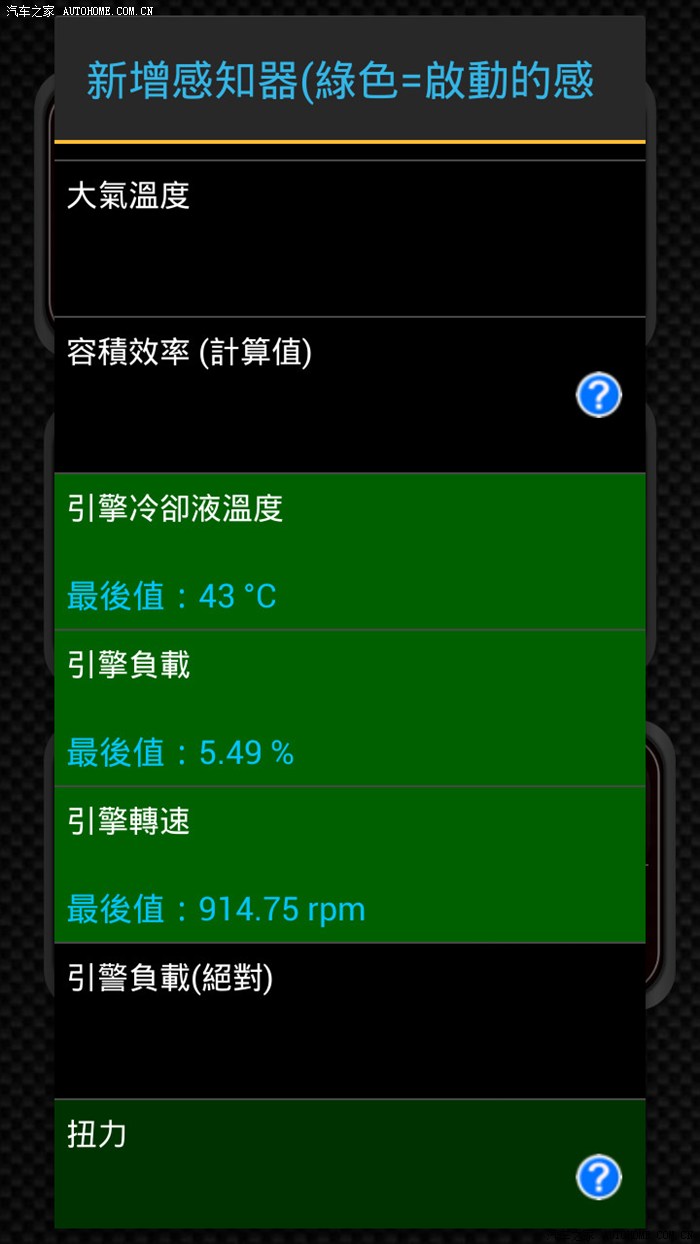
Task: Open the help icon for 扭力
Action: click(599, 1177)
